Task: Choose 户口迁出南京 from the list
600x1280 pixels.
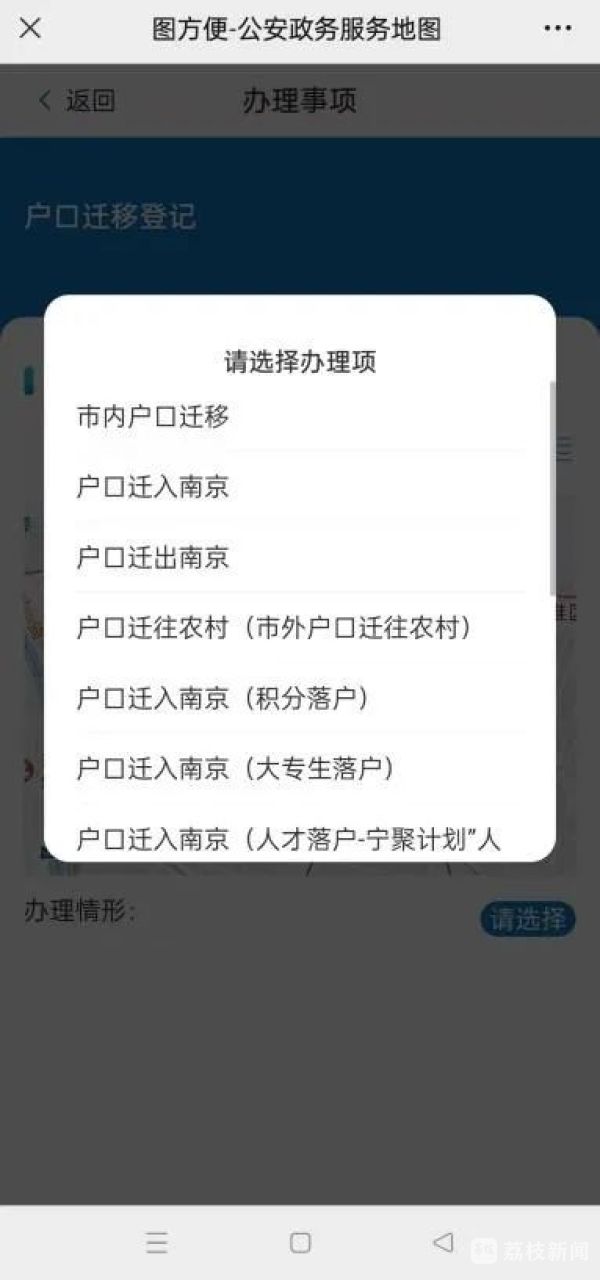Action: [299, 557]
